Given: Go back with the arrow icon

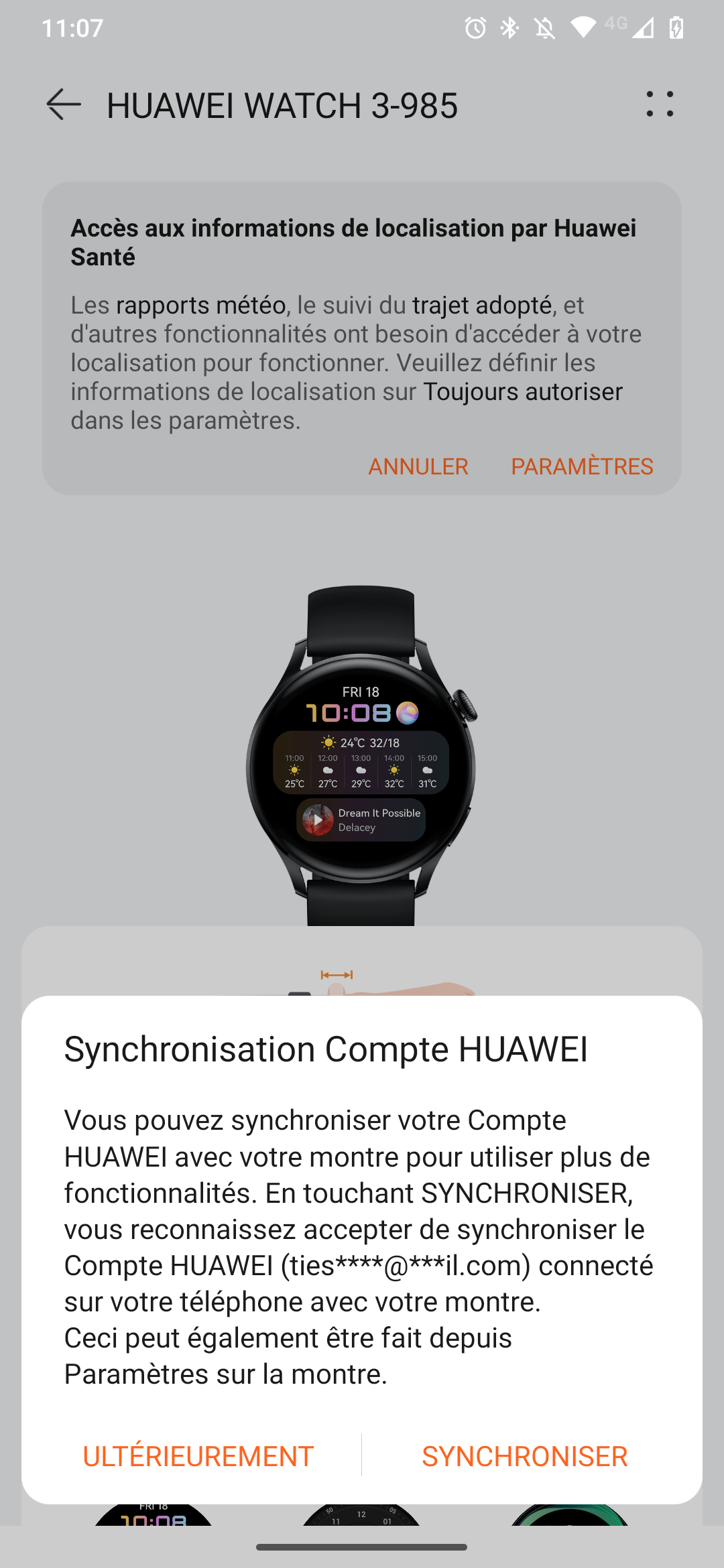Looking at the screenshot, I should tap(64, 105).
